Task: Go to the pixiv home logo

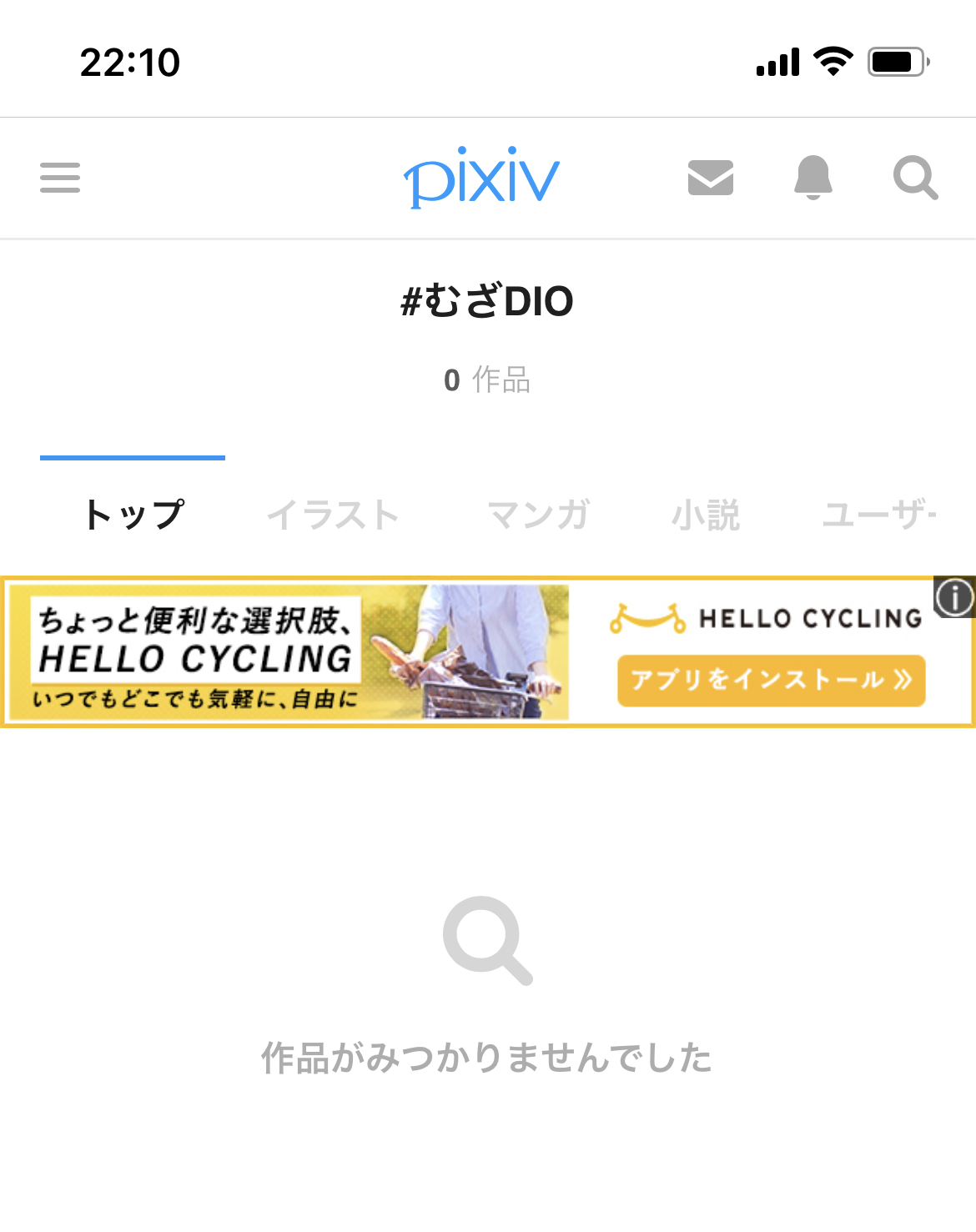Action: click(481, 178)
